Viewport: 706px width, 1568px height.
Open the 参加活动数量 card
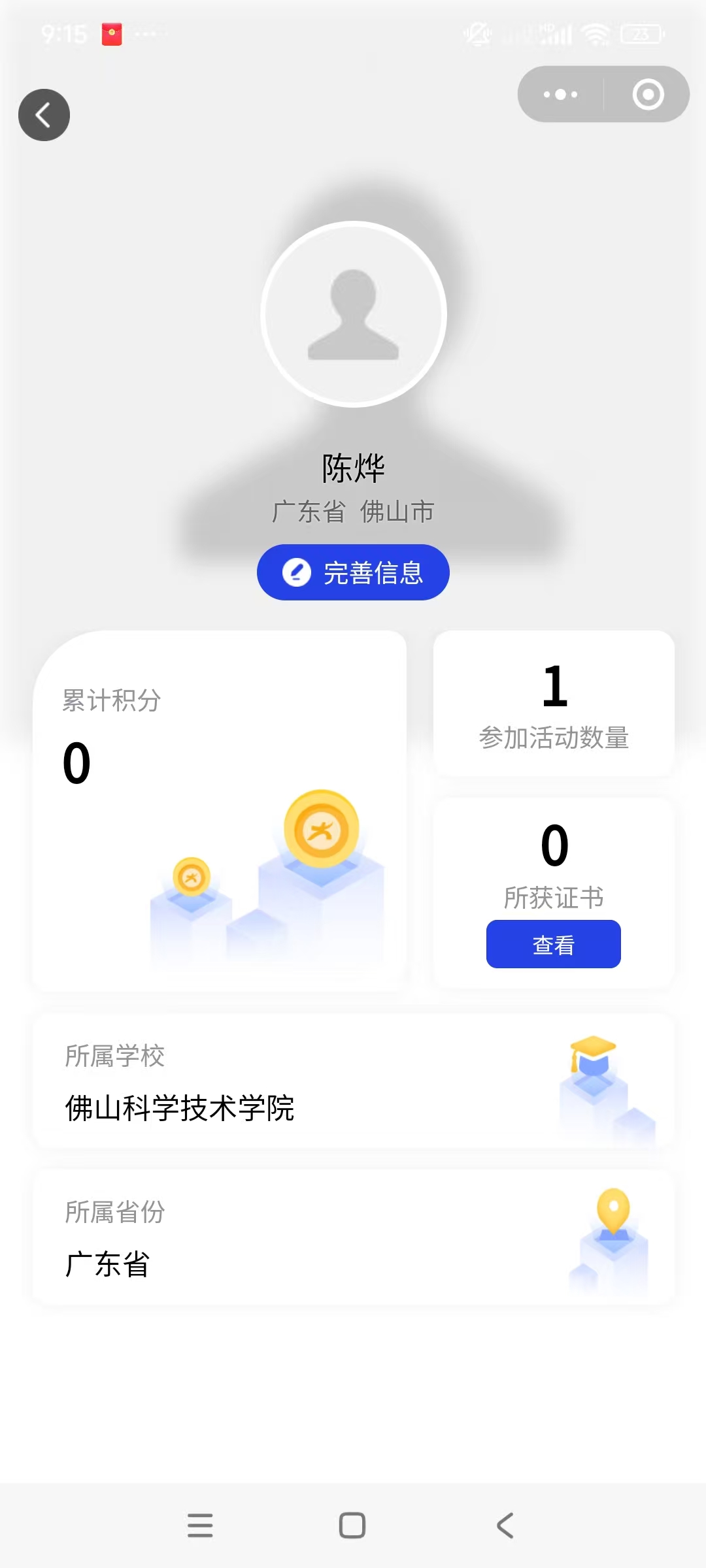coord(554,704)
